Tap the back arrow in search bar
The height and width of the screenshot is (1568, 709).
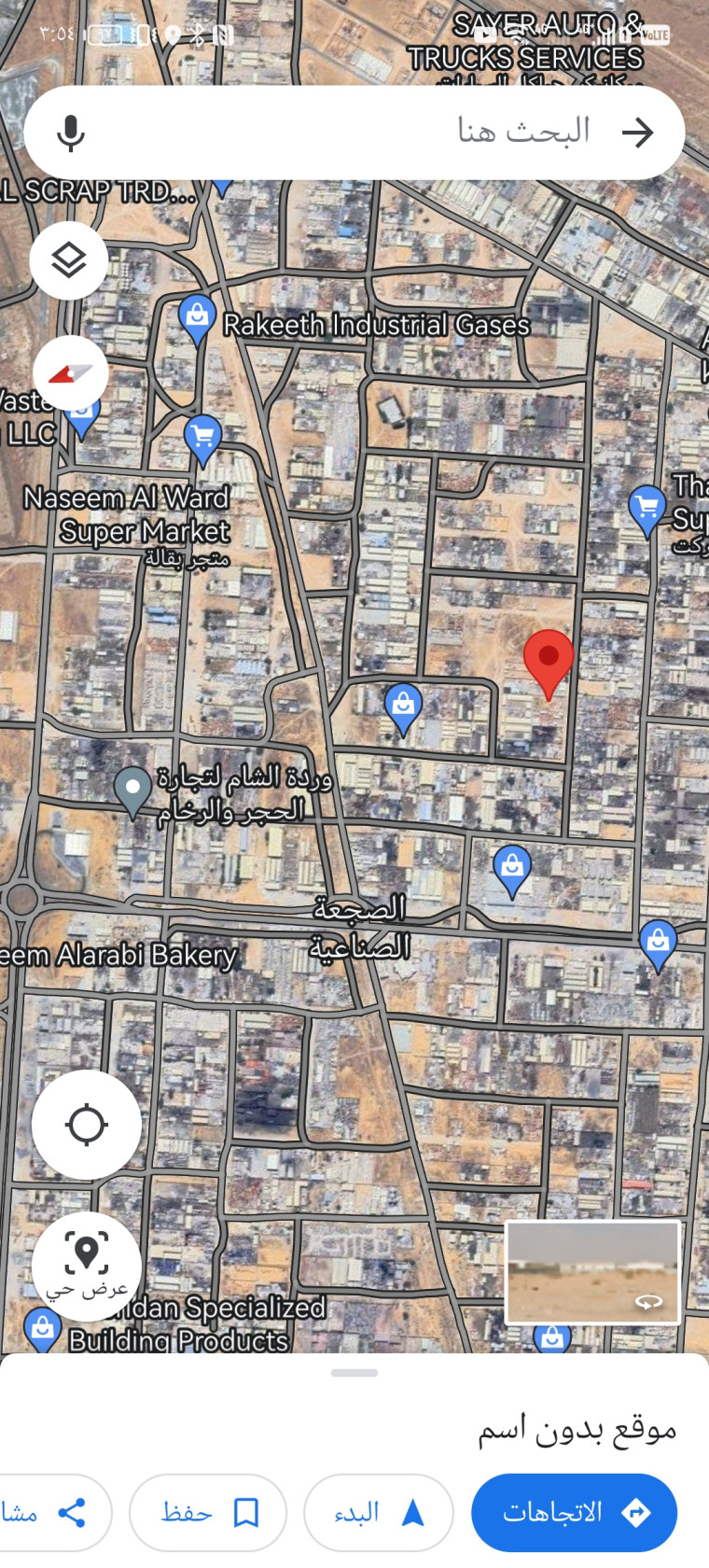638,133
